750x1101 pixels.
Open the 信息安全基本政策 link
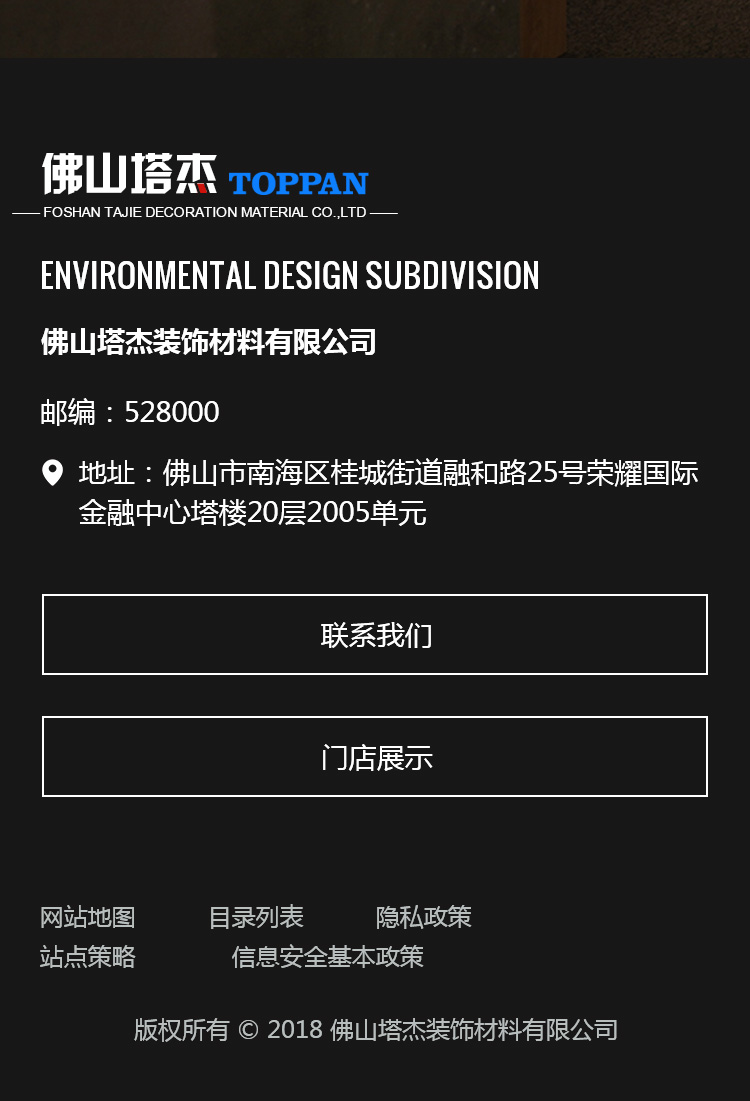point(328,957)
